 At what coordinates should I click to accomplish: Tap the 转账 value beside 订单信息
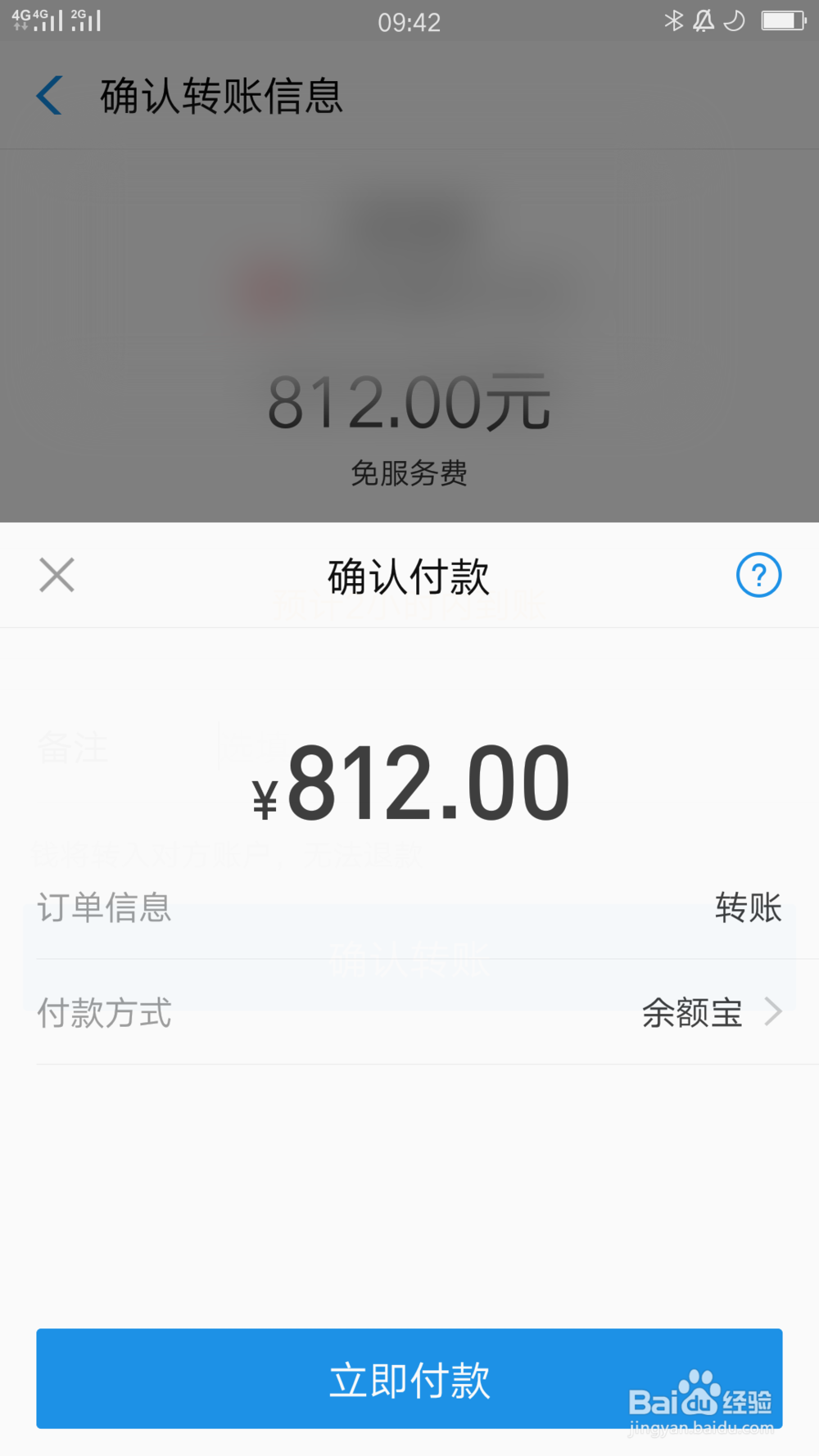[746, 908]
